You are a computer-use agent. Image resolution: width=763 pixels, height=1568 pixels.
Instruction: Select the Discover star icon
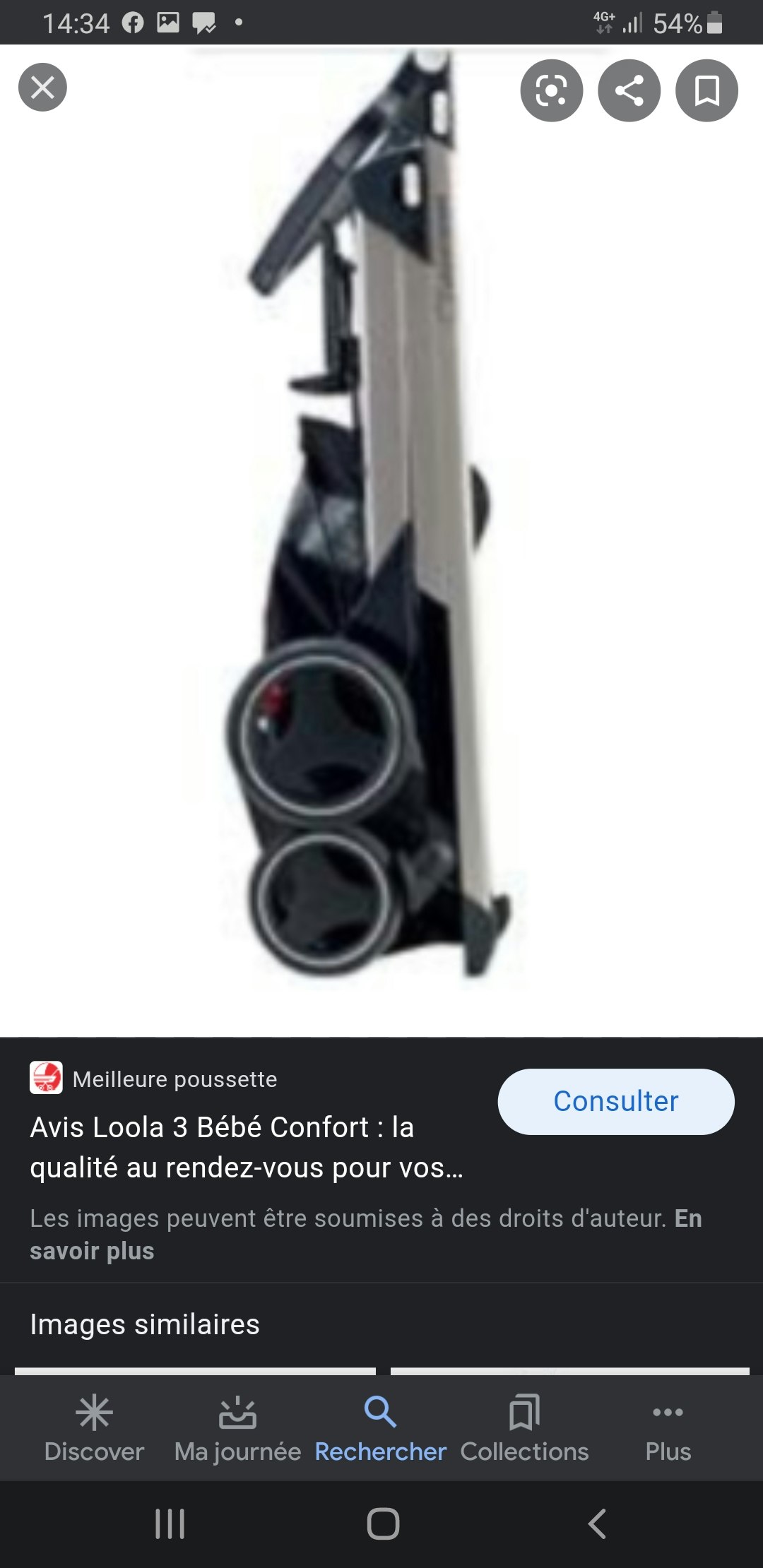95,1412
